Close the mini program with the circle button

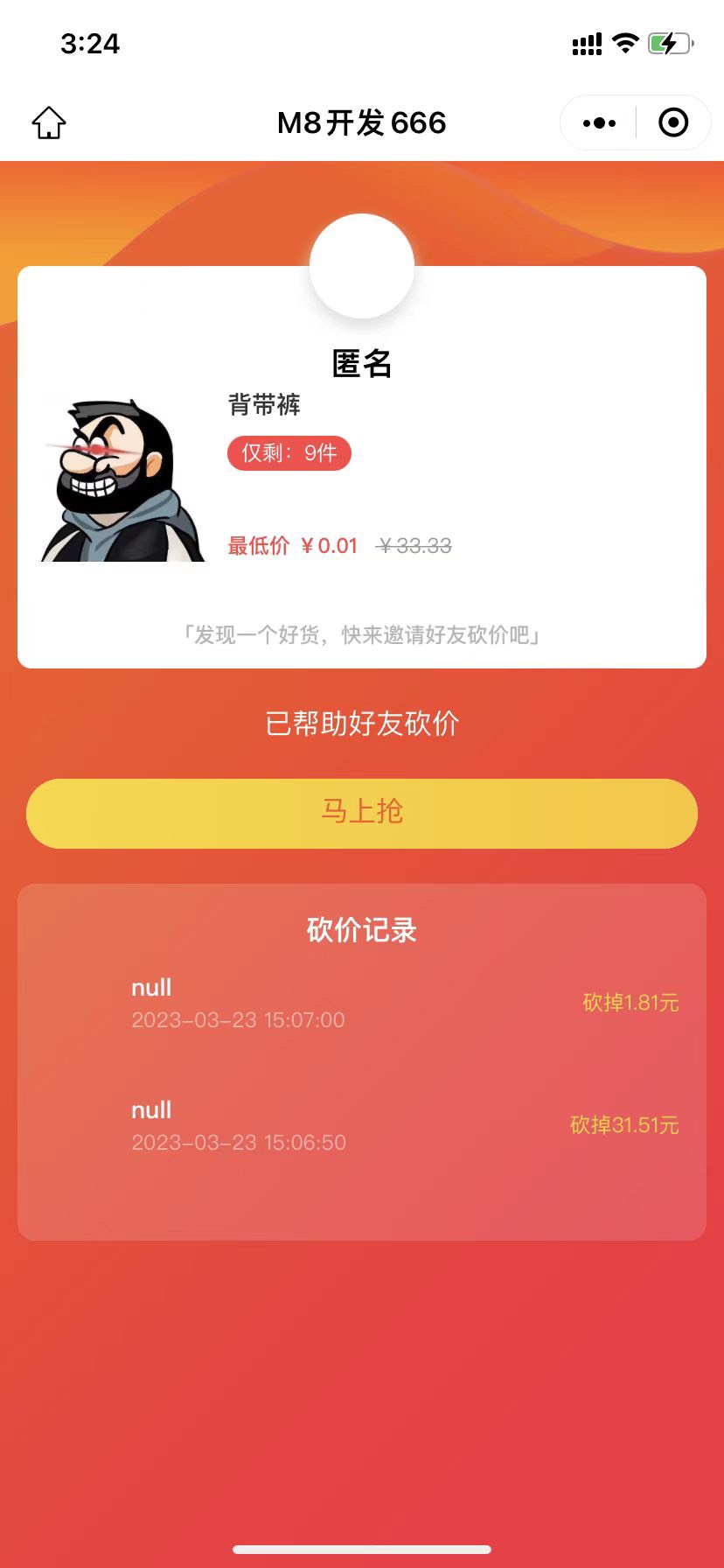point(672,123)
